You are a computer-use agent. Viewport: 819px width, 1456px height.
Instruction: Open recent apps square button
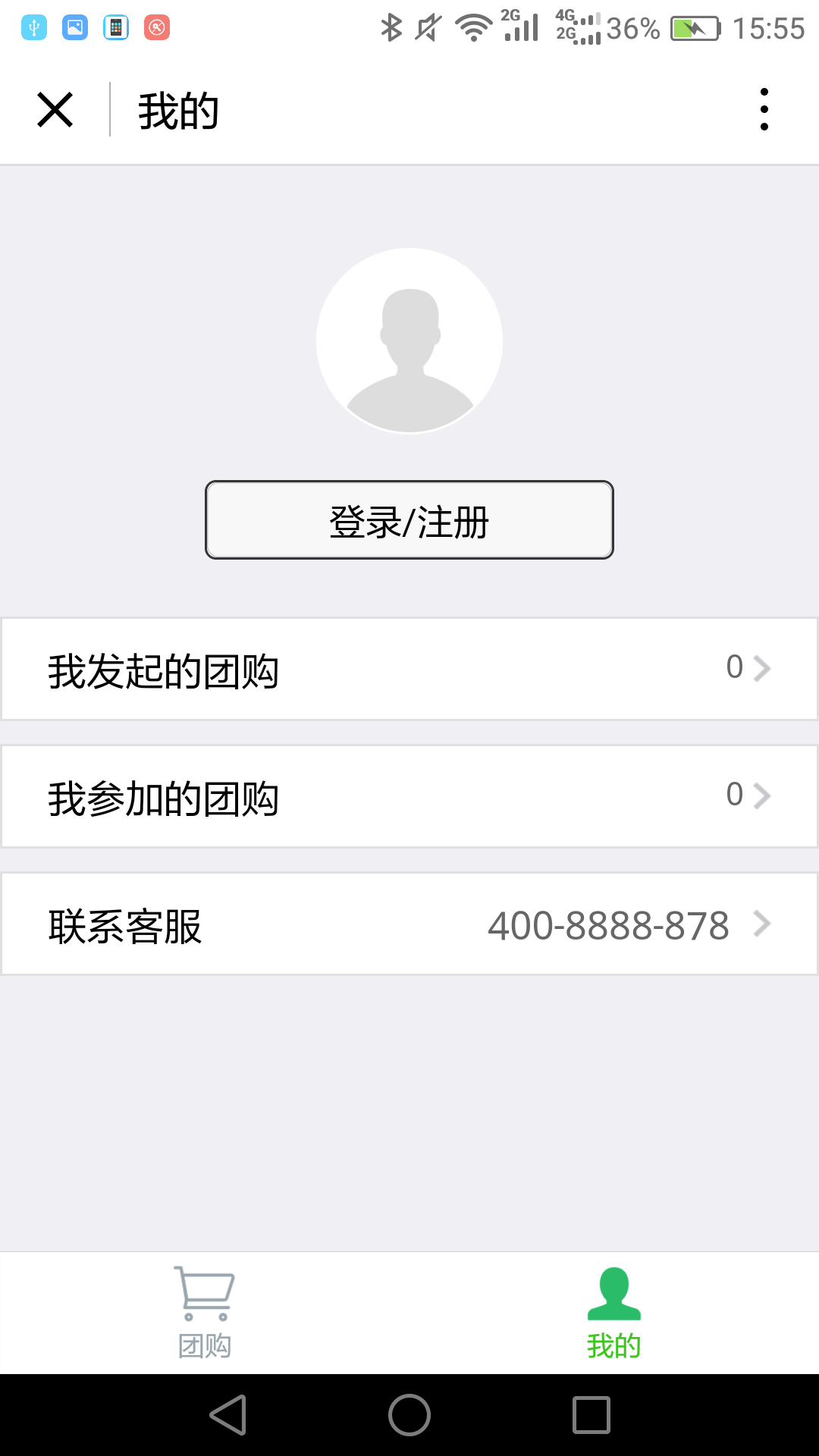tap(591, 1415)
